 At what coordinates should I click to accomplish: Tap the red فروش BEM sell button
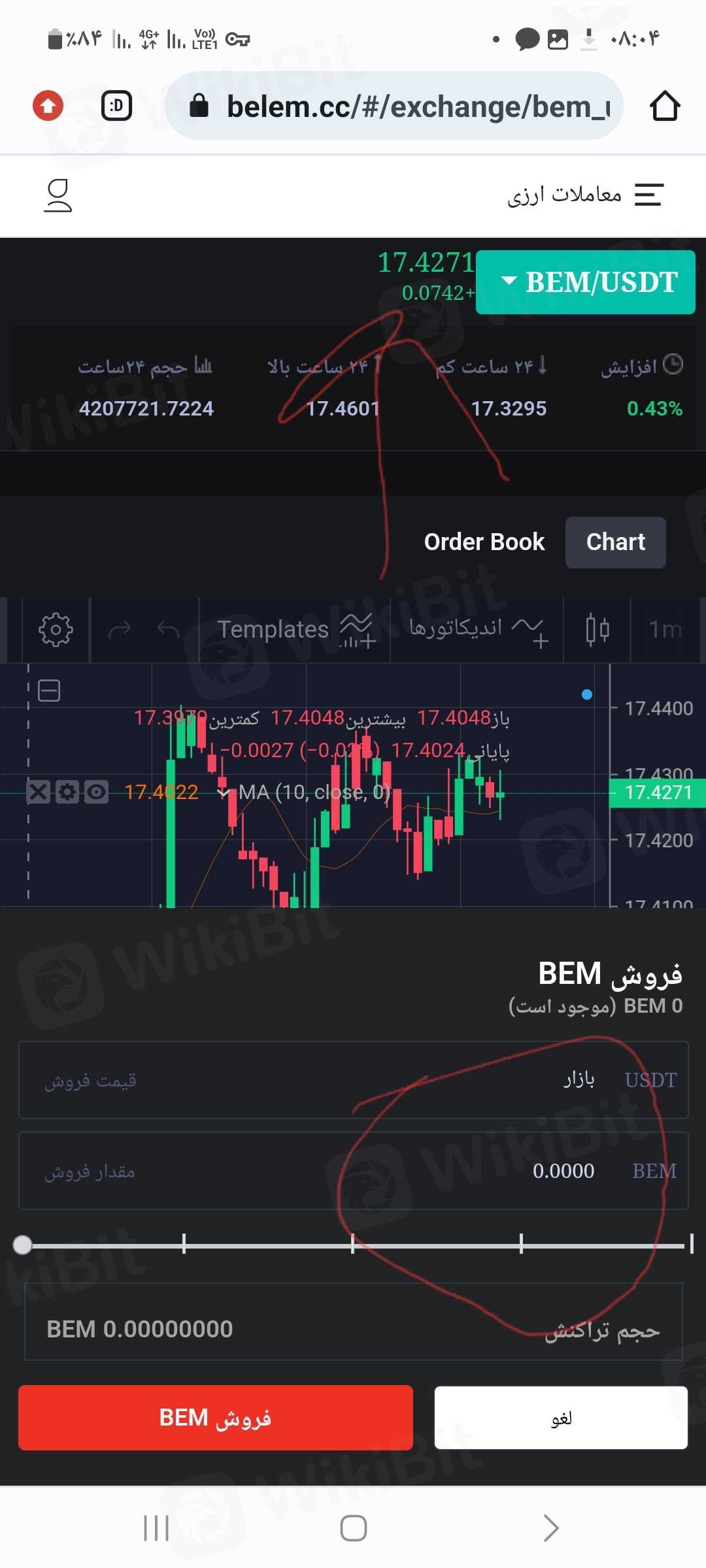click(216, 1417)
